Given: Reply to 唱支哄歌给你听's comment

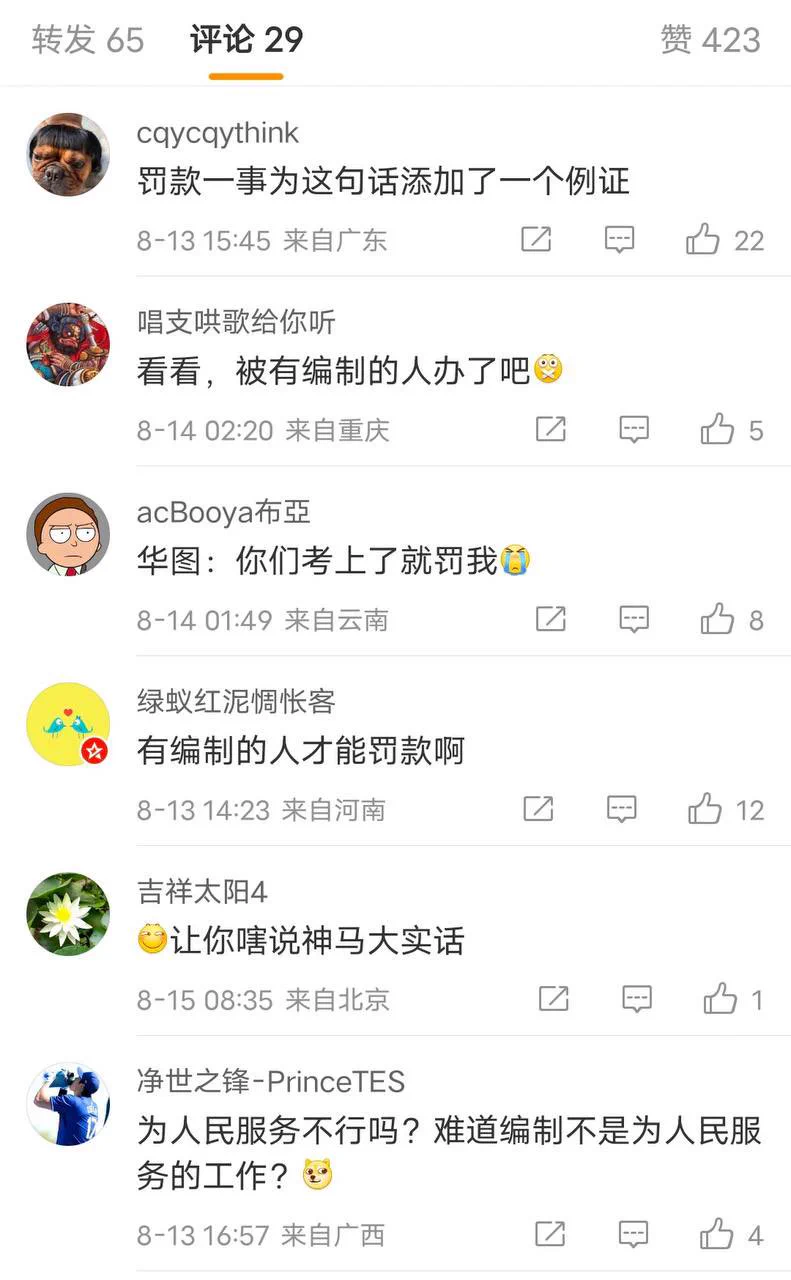Looking at the screenshot, I should click(x=634, y=430).
